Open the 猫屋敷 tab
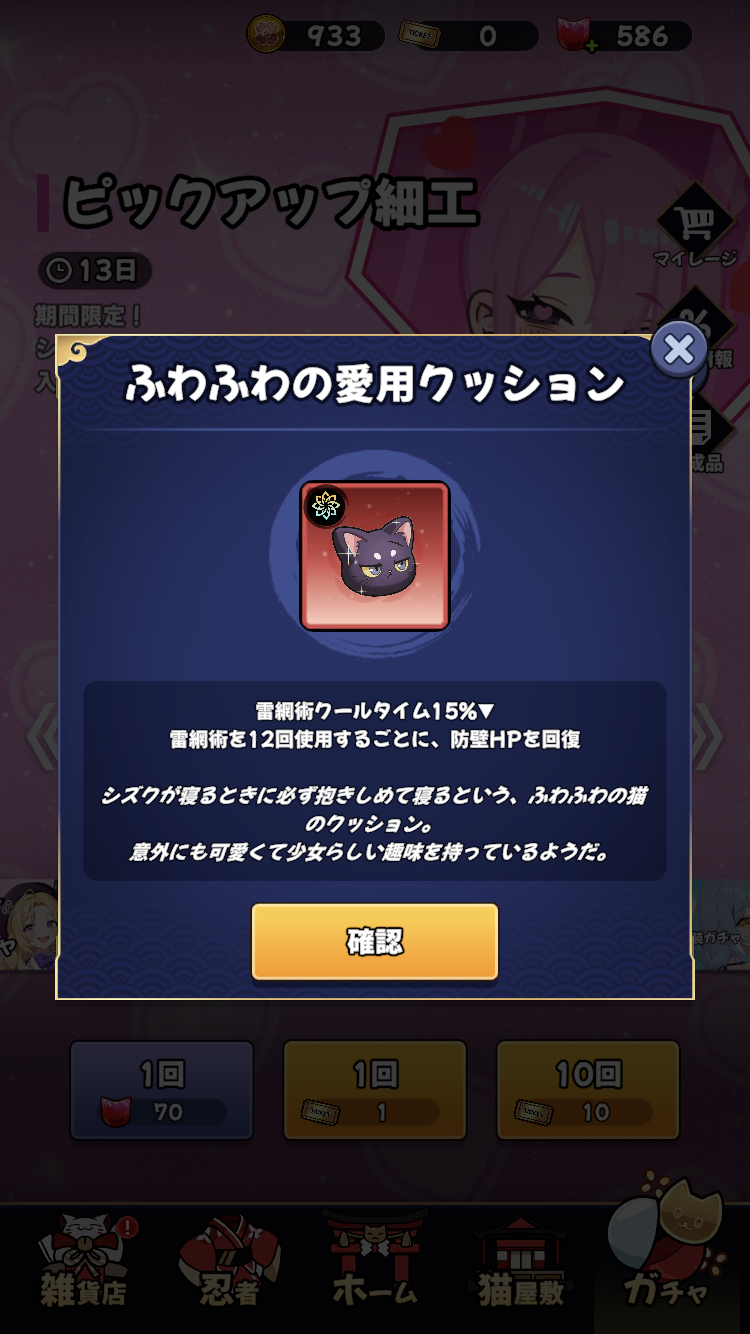Viewport: 750px width, 1334px height. [x=521, y=1263]
